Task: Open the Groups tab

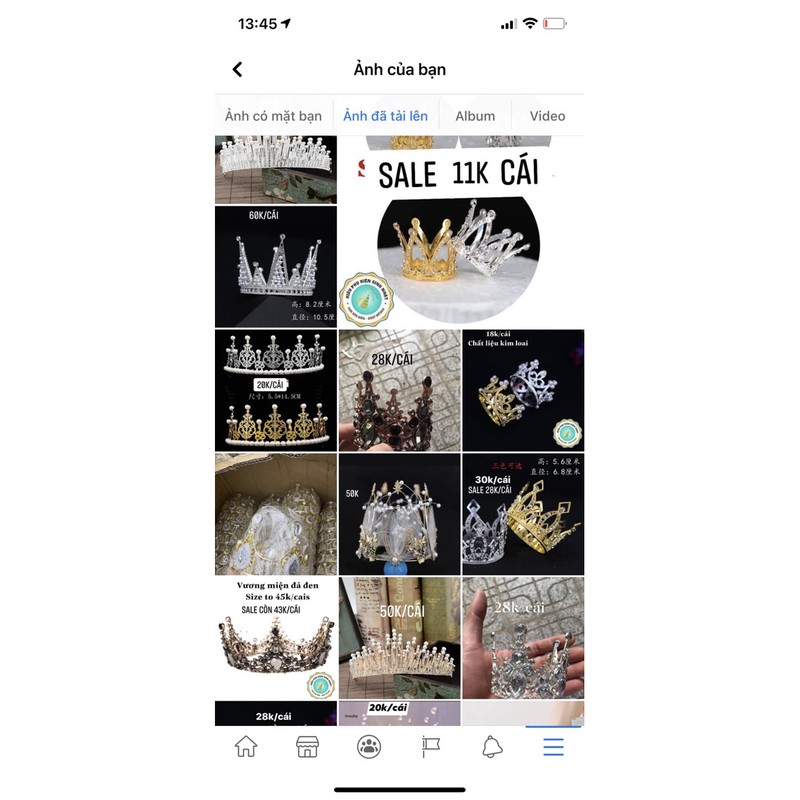Action: pyautogui.click(x=369, y=746)
